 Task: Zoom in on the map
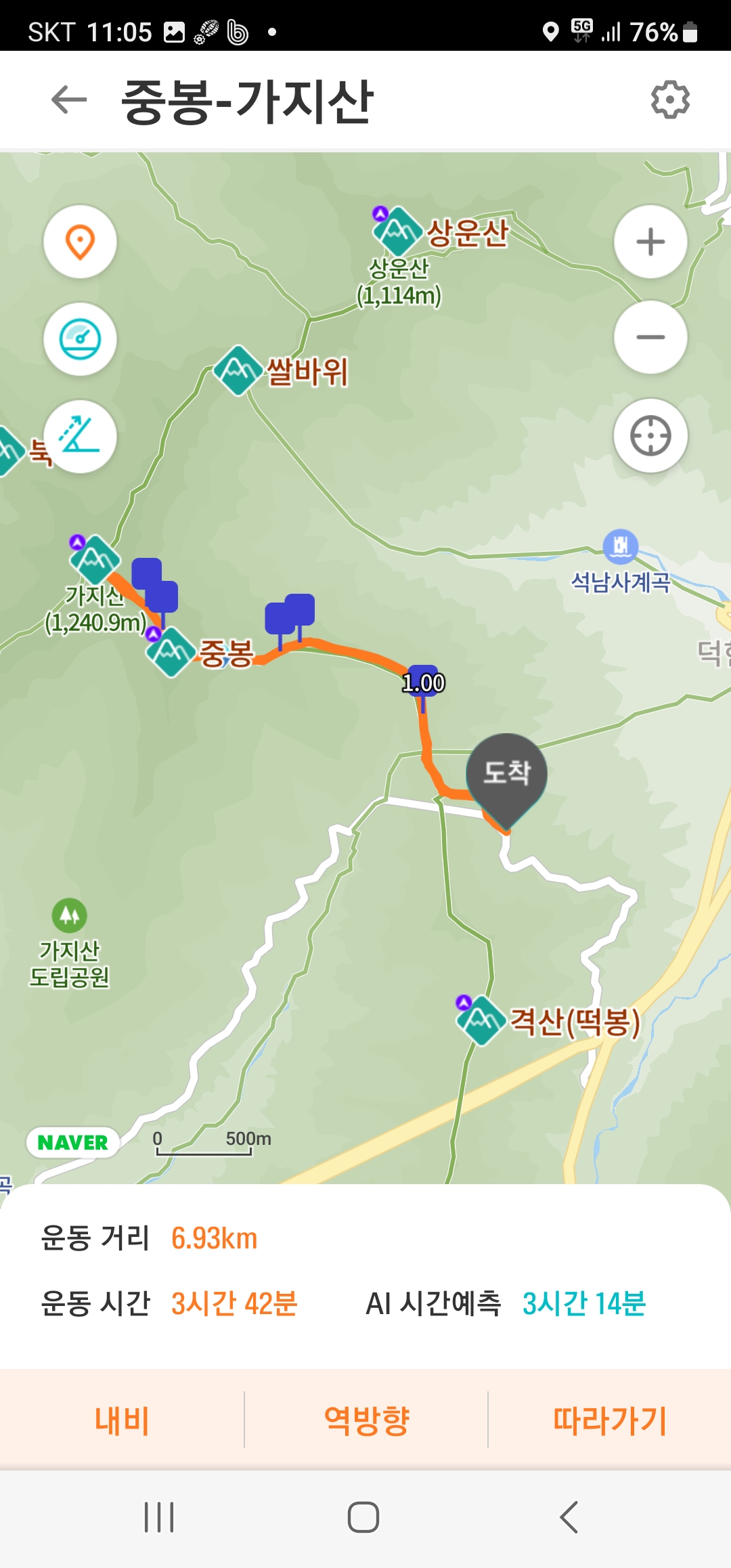point(650,242)
